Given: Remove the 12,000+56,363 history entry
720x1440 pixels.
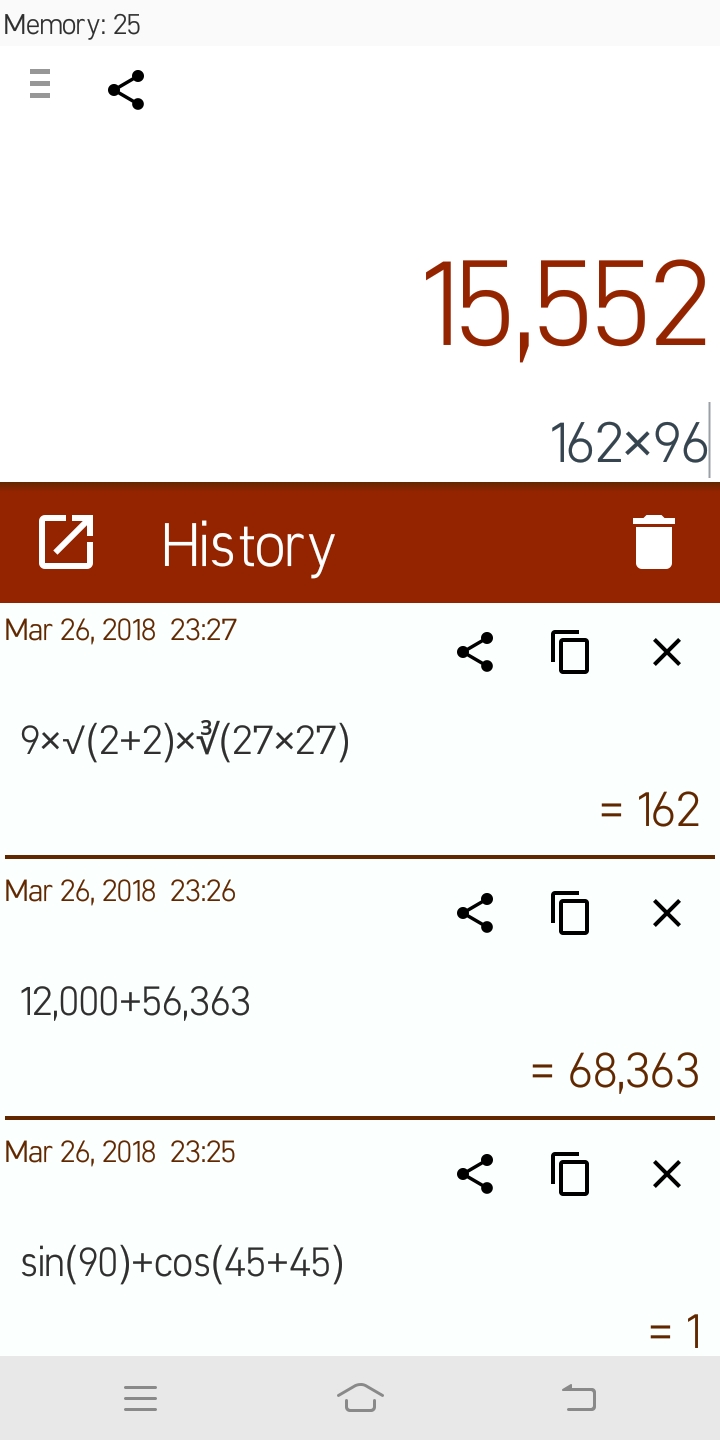Looking at the screenshot, I should [x=666, y=913].
